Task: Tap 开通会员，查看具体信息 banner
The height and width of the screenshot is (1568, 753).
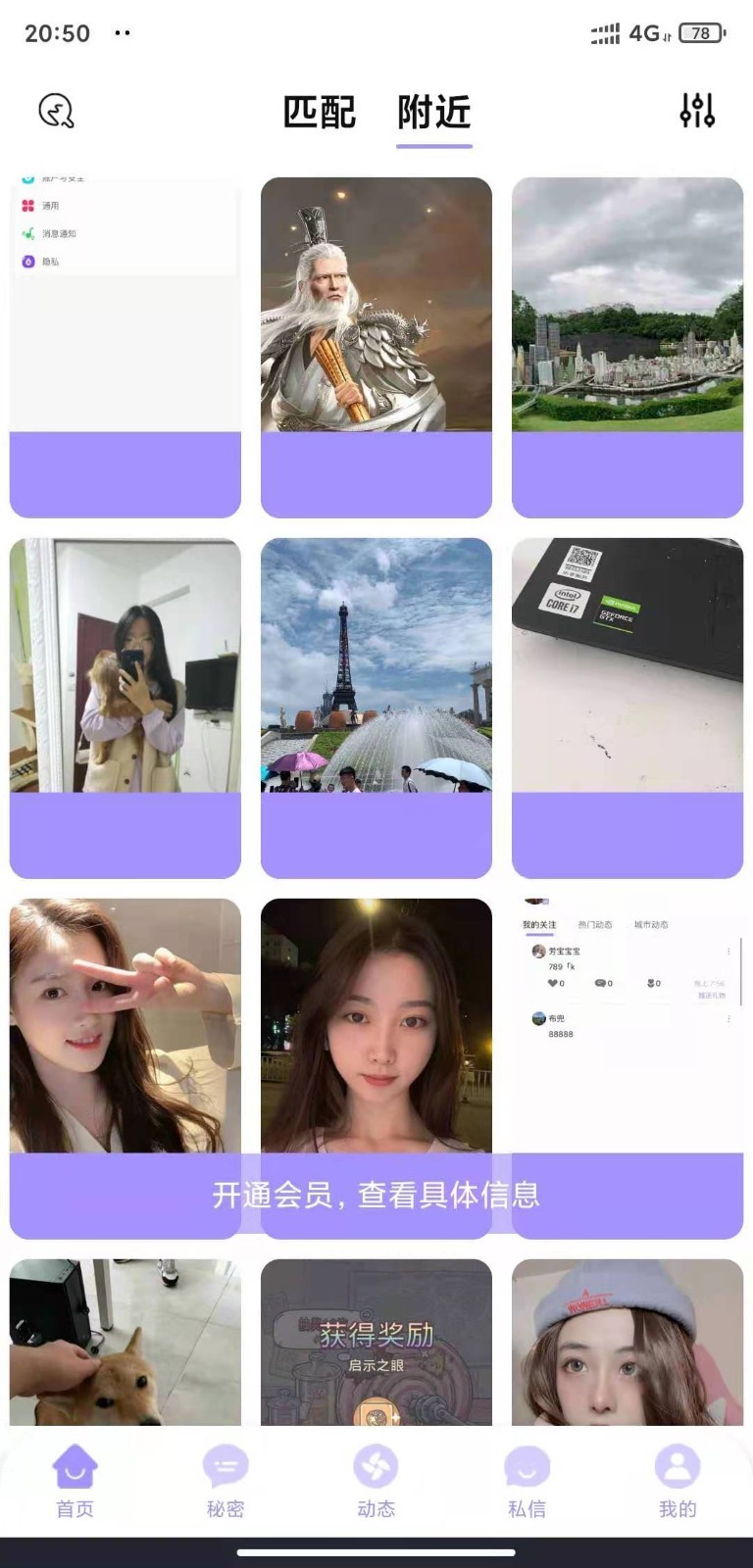Action: [376, 1195]
